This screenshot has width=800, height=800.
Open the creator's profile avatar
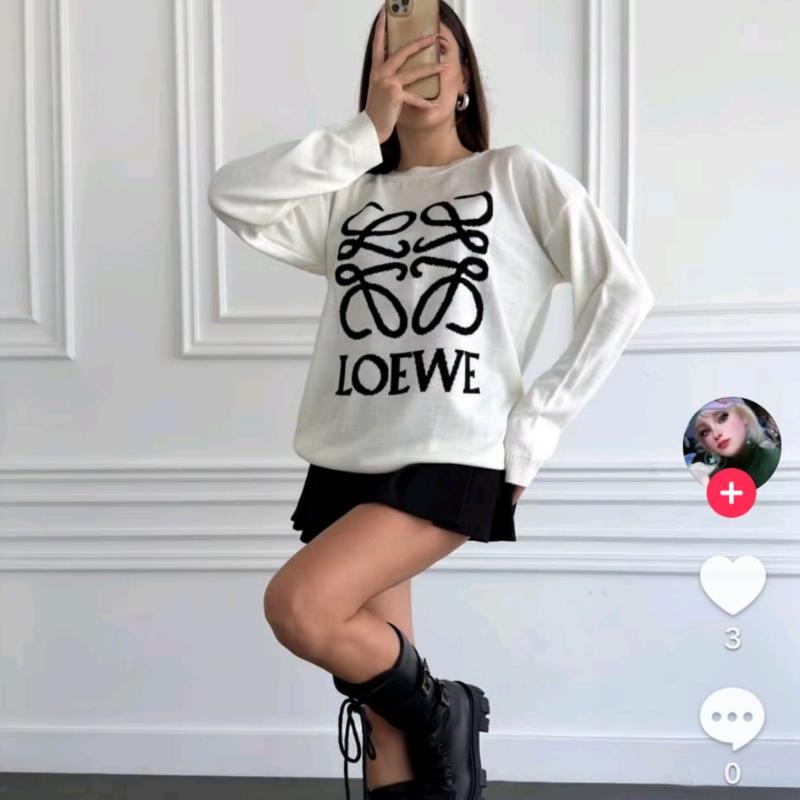click(731, 442)
